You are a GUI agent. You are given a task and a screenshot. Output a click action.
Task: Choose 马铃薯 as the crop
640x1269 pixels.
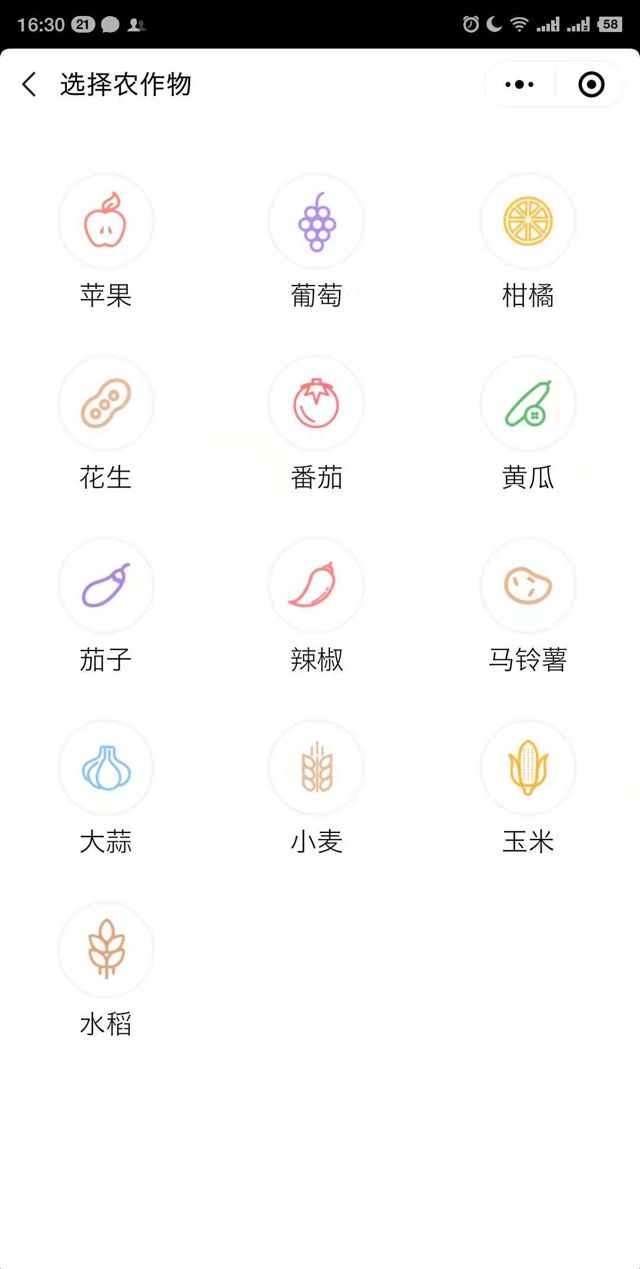(528, 586)
